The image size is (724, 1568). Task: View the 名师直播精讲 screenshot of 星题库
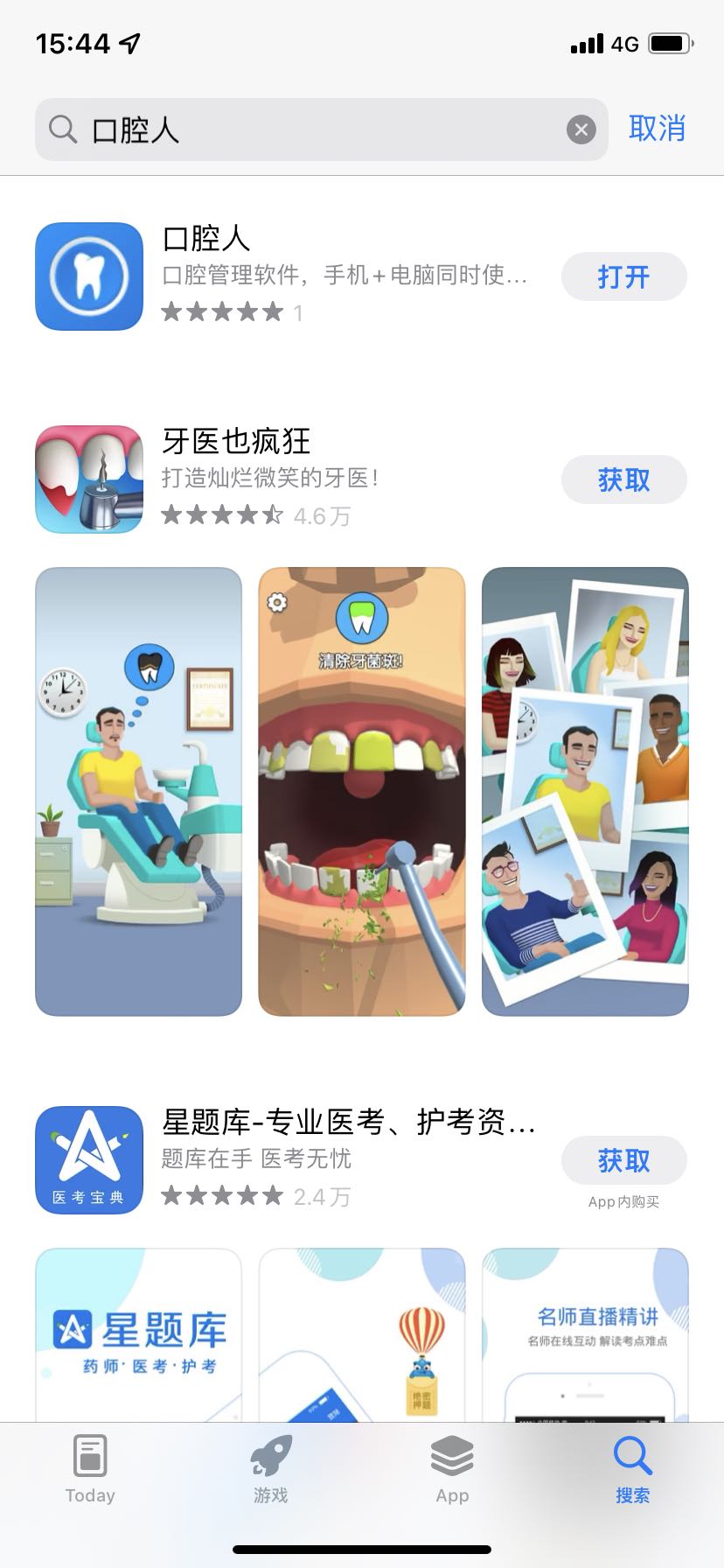tap(585, 1335)
